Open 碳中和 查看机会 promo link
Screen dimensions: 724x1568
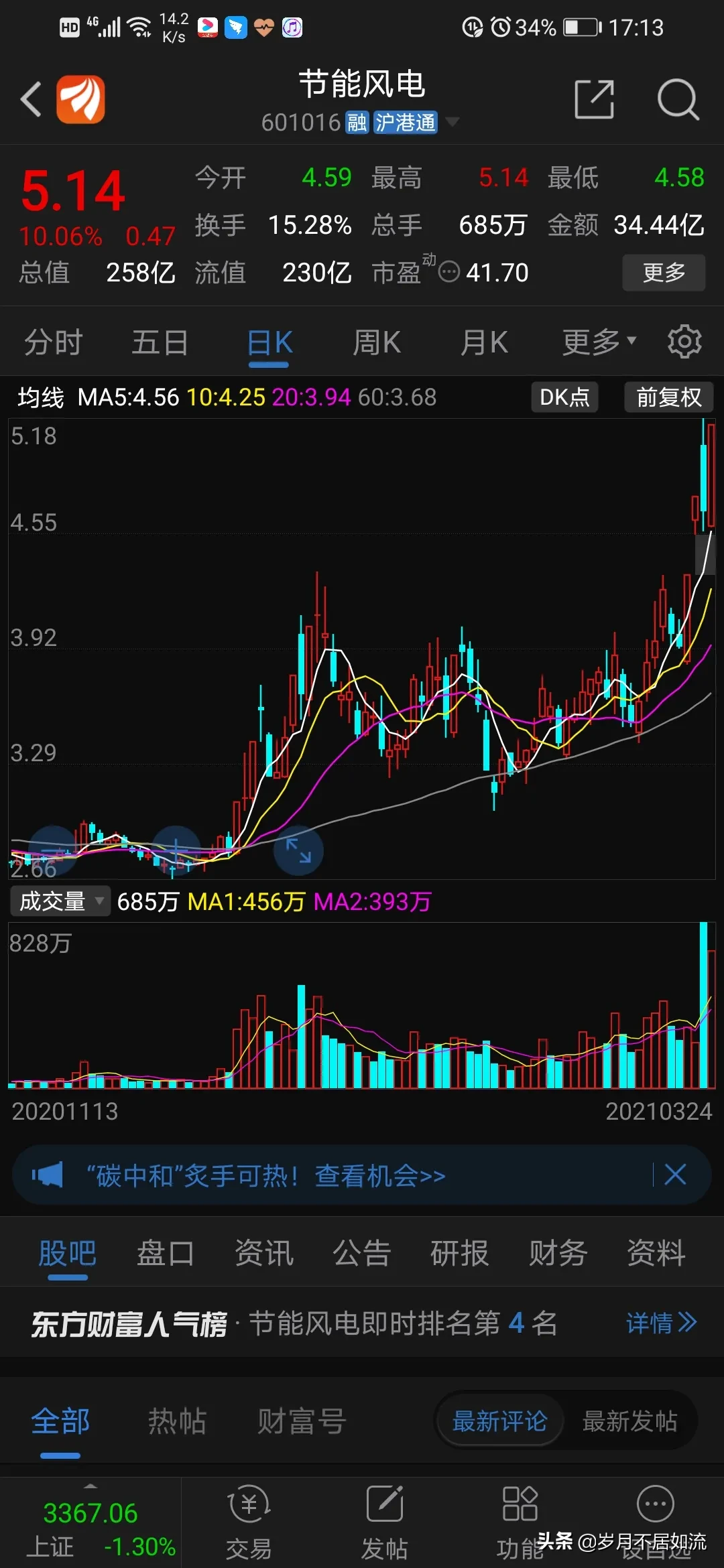[268, 1175]
